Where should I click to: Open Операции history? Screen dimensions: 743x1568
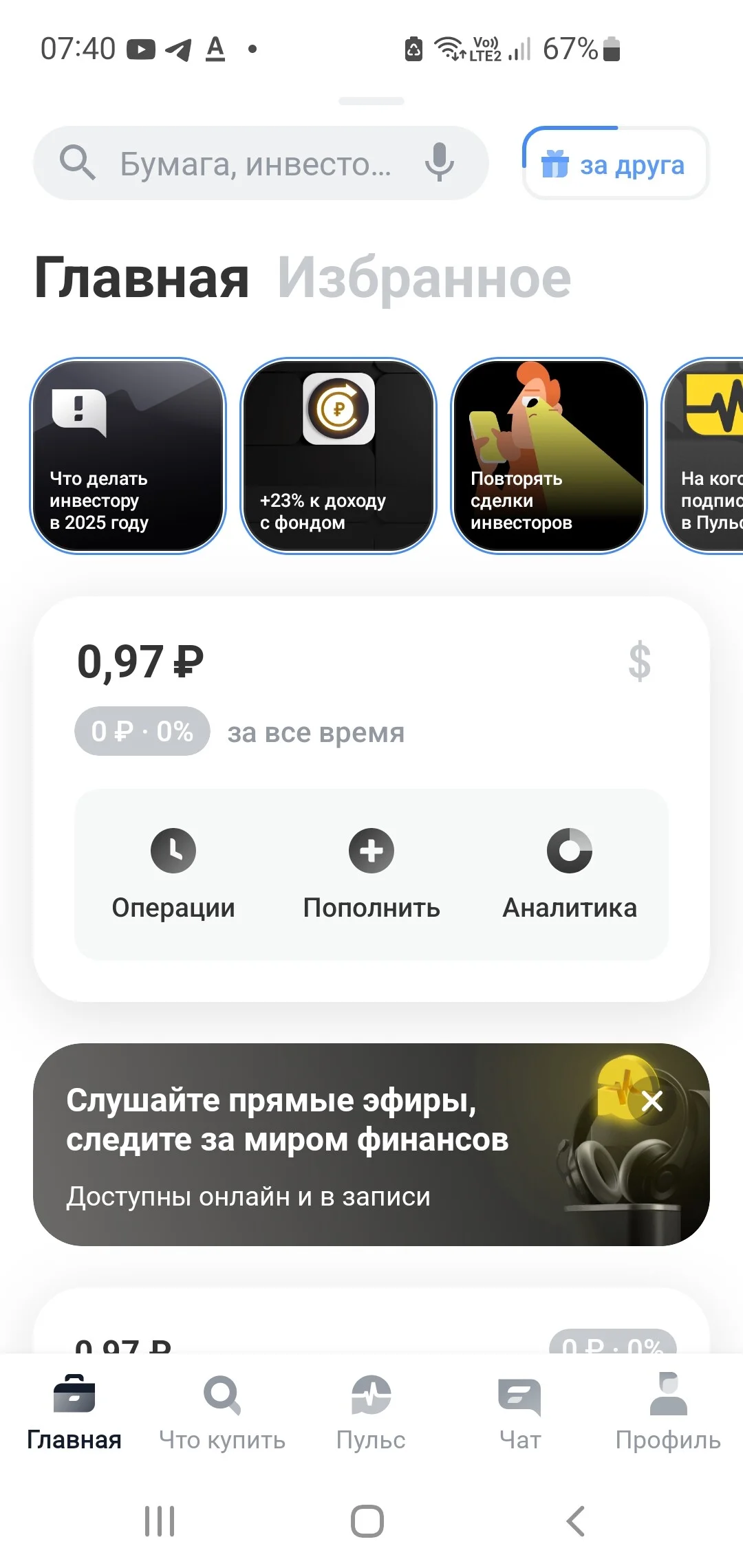pyautogui.click(x=173, y=873)
